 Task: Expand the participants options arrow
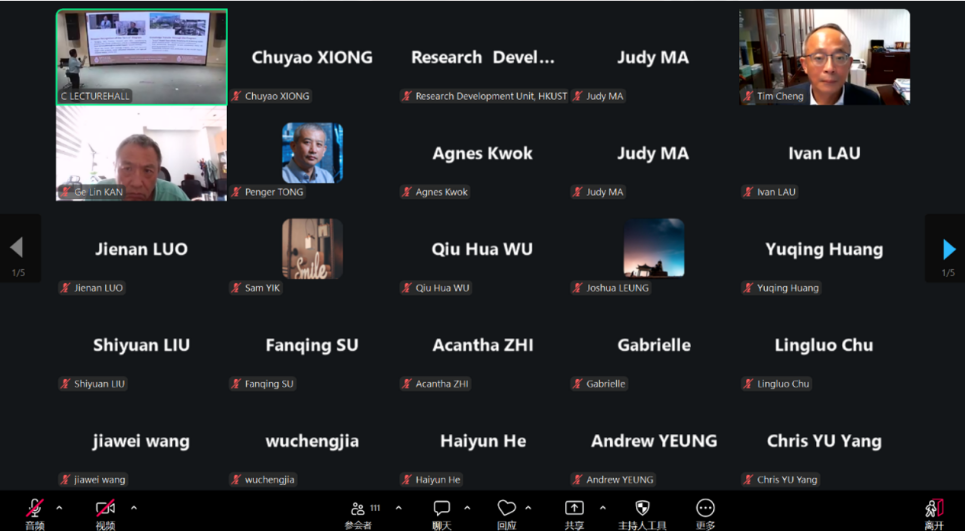click(398, 508)
